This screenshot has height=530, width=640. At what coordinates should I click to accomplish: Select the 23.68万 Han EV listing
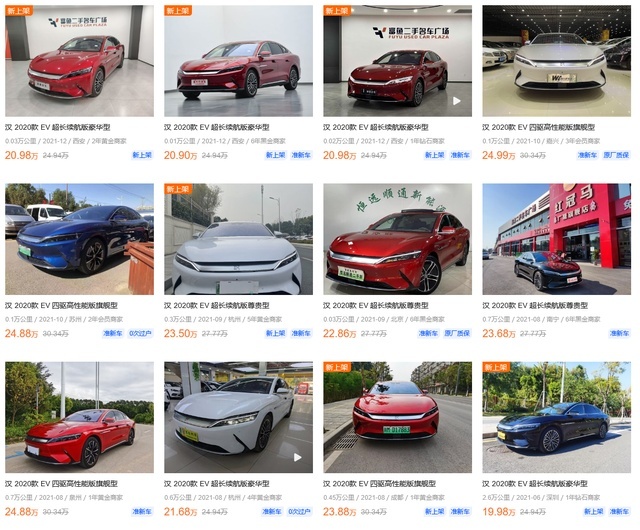pos(556,238)
